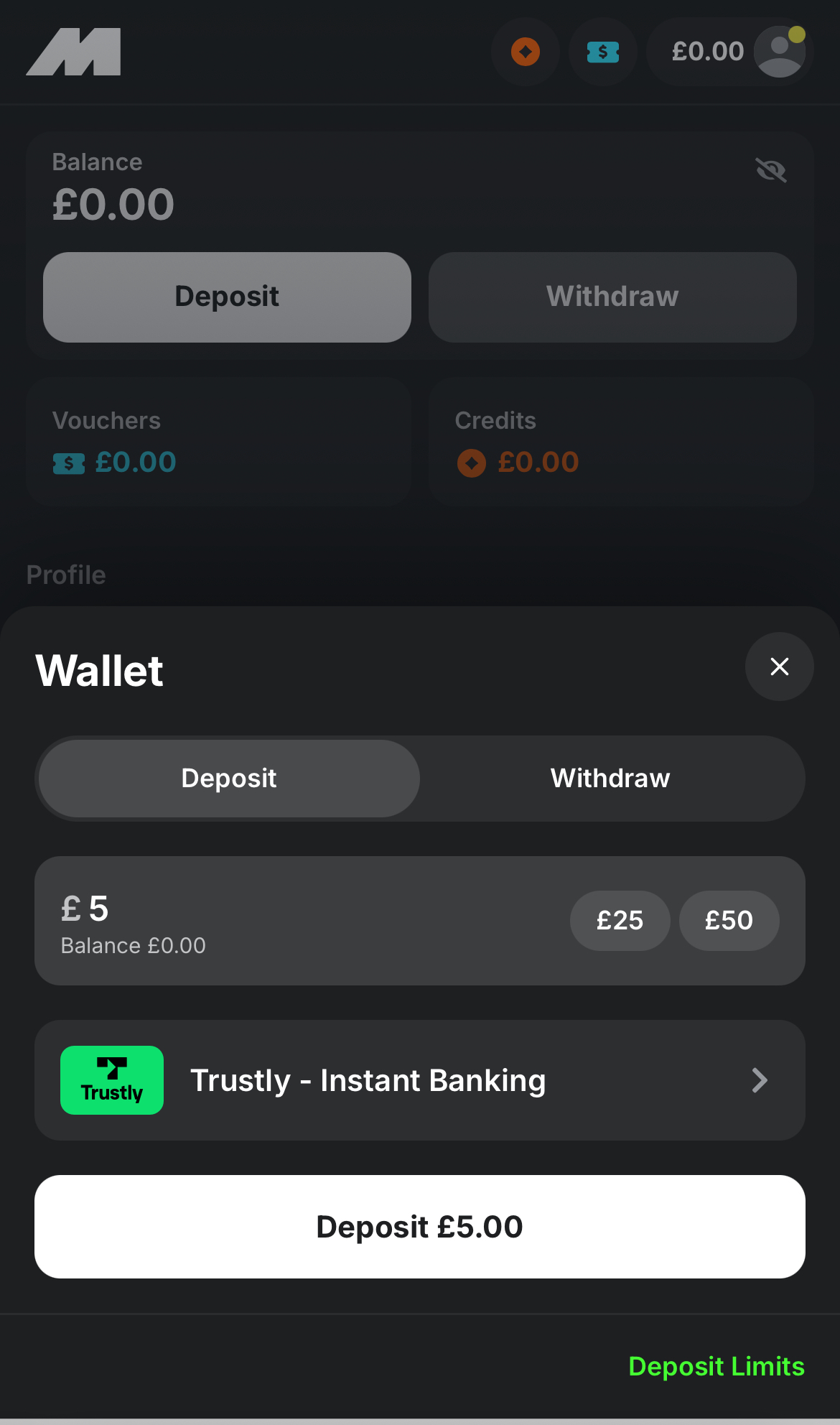Close the Wallet sheet

(779, 667)
